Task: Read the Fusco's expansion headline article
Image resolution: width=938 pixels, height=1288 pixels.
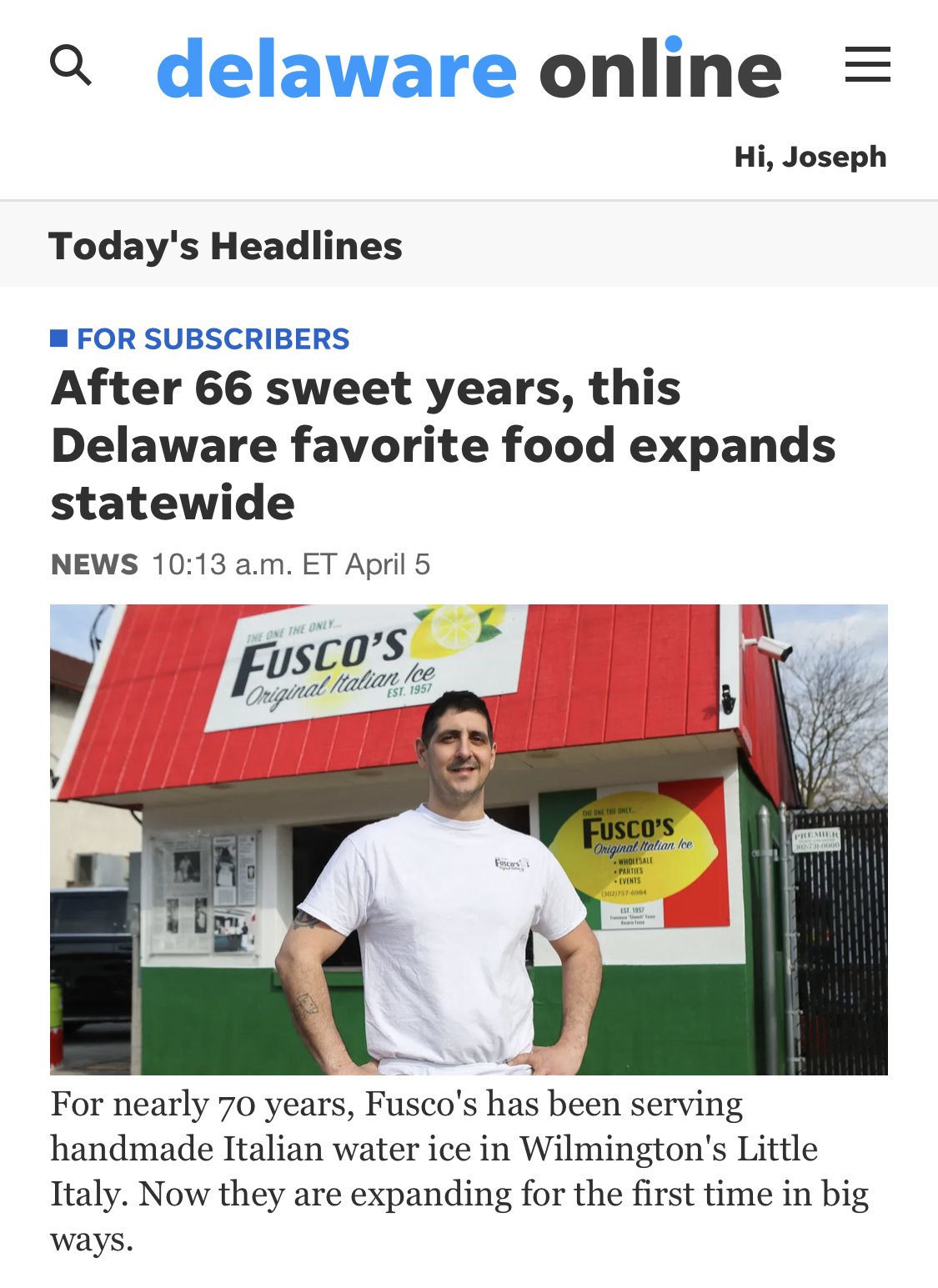Action: [442, 445]
